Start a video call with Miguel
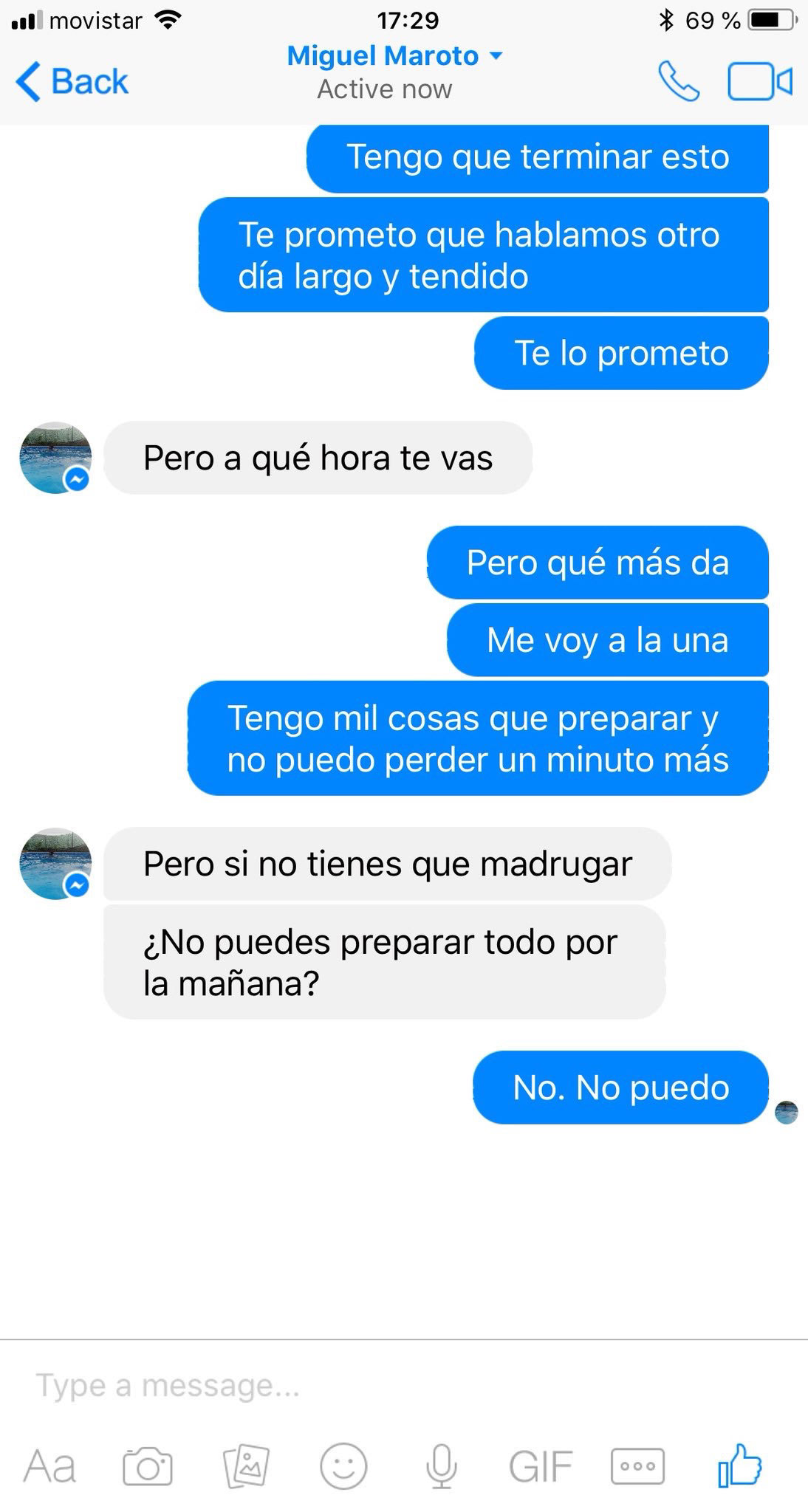 pos(759,81)
